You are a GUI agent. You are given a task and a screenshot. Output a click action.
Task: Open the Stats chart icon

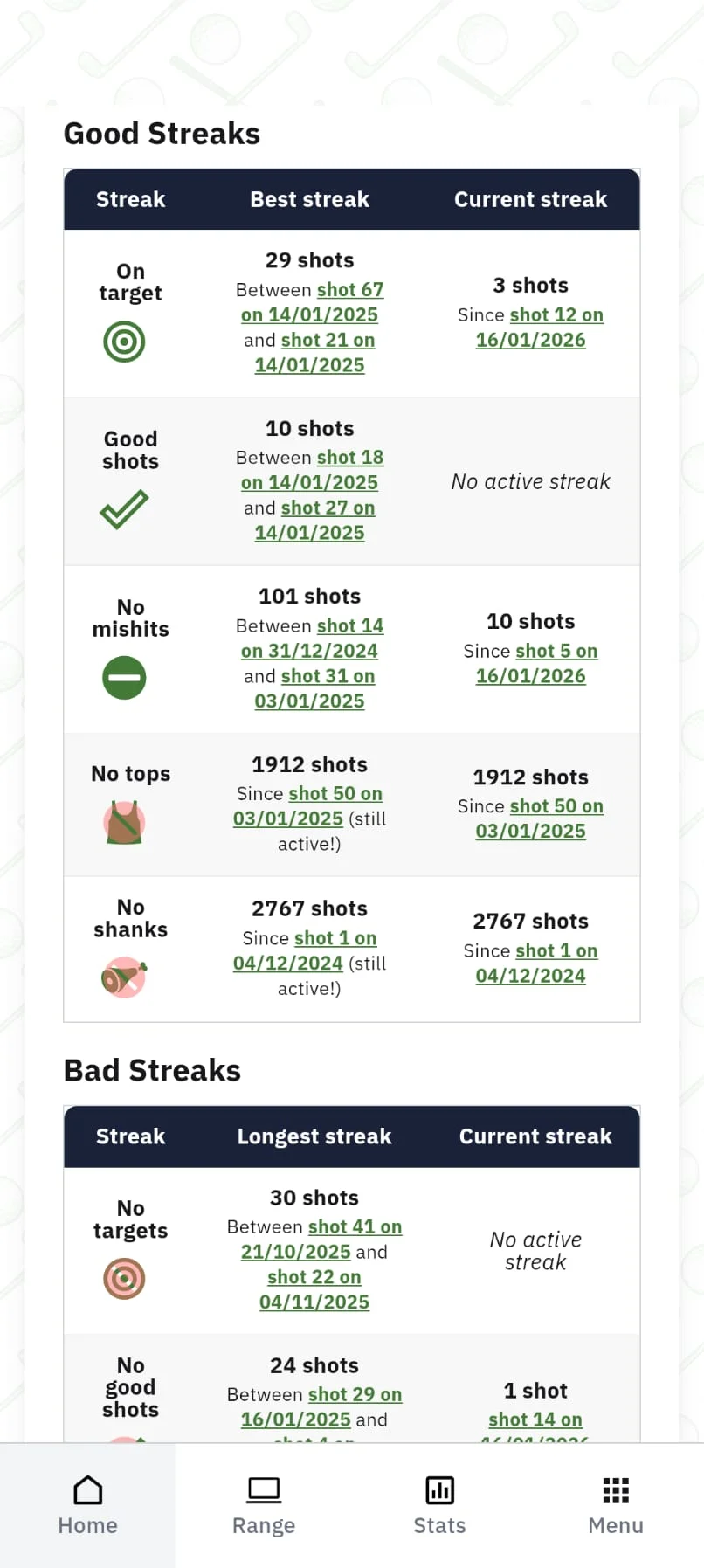439,1489
